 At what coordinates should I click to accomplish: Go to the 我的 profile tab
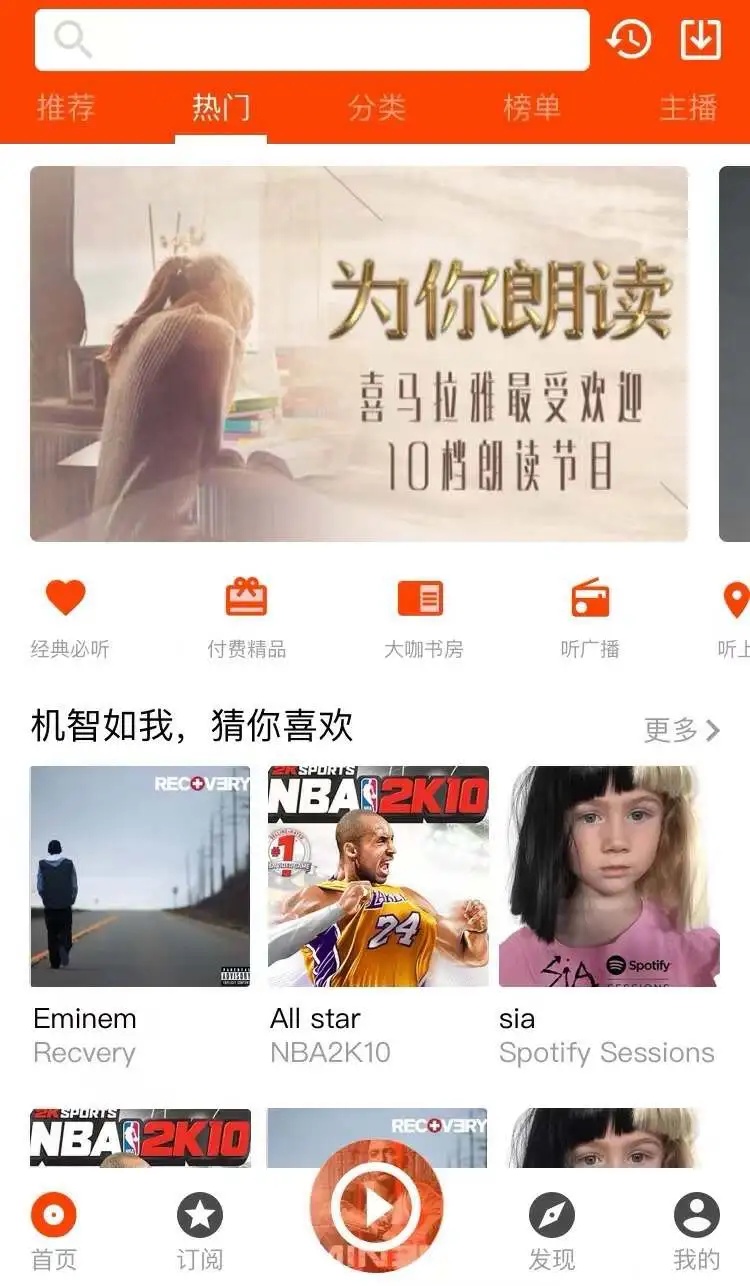696,1231
